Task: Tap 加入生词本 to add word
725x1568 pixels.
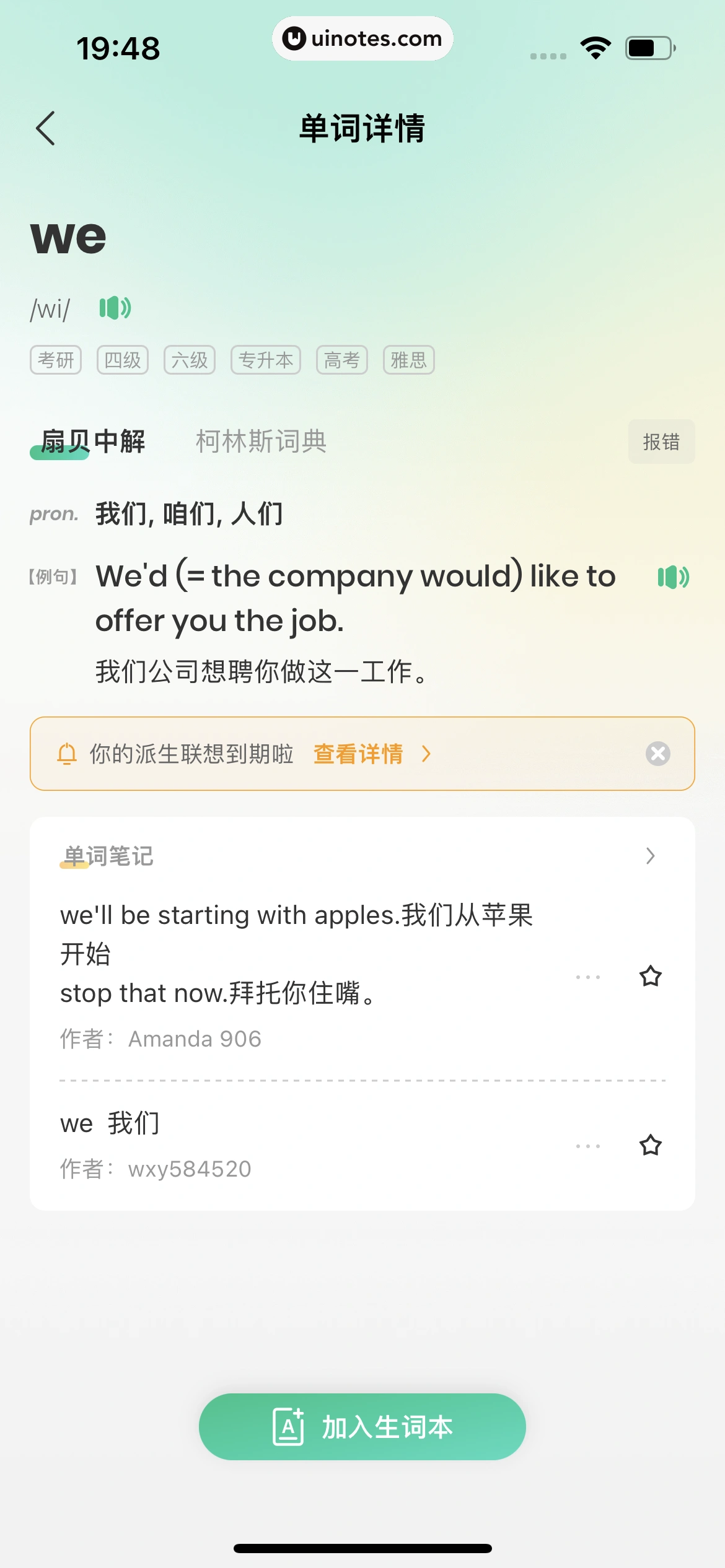Action: [362, 1426]
